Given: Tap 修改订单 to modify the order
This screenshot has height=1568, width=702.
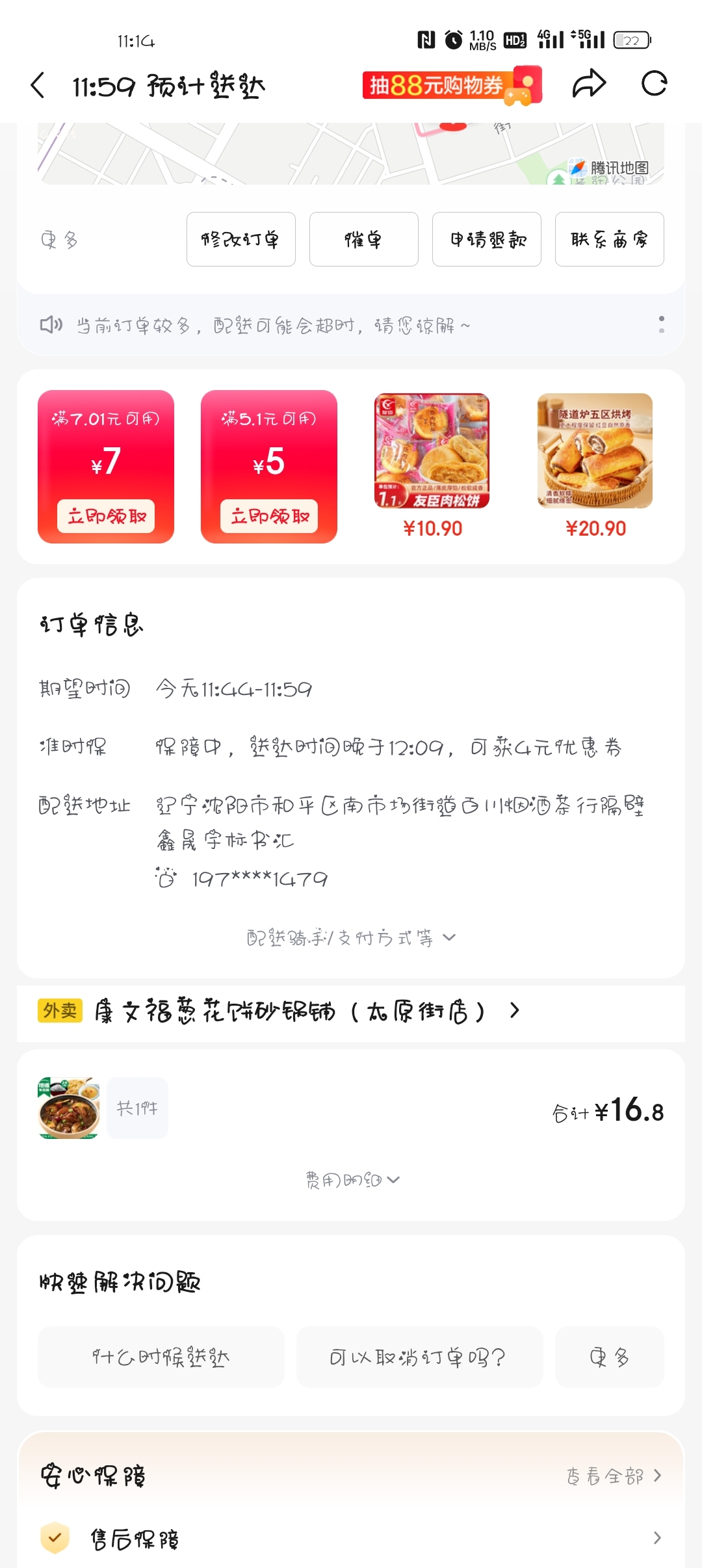Looking at the screenshot, I should pos(240,239).
